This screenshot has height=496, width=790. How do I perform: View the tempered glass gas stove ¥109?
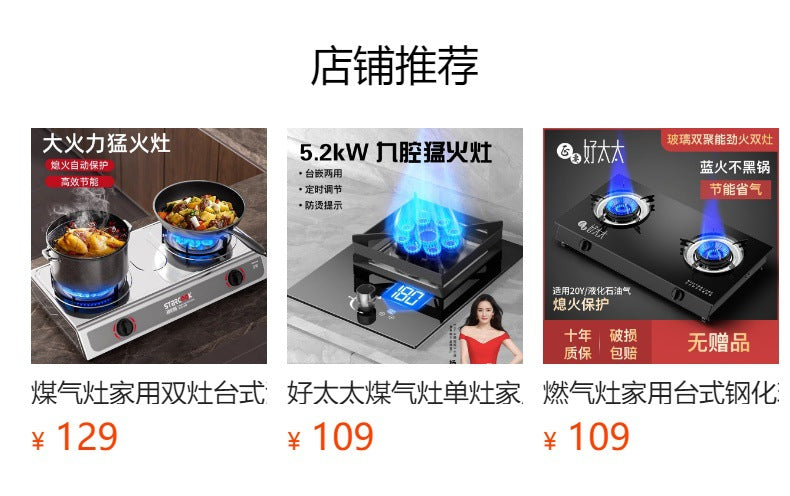pyautogui.click(x=660, y=246)
